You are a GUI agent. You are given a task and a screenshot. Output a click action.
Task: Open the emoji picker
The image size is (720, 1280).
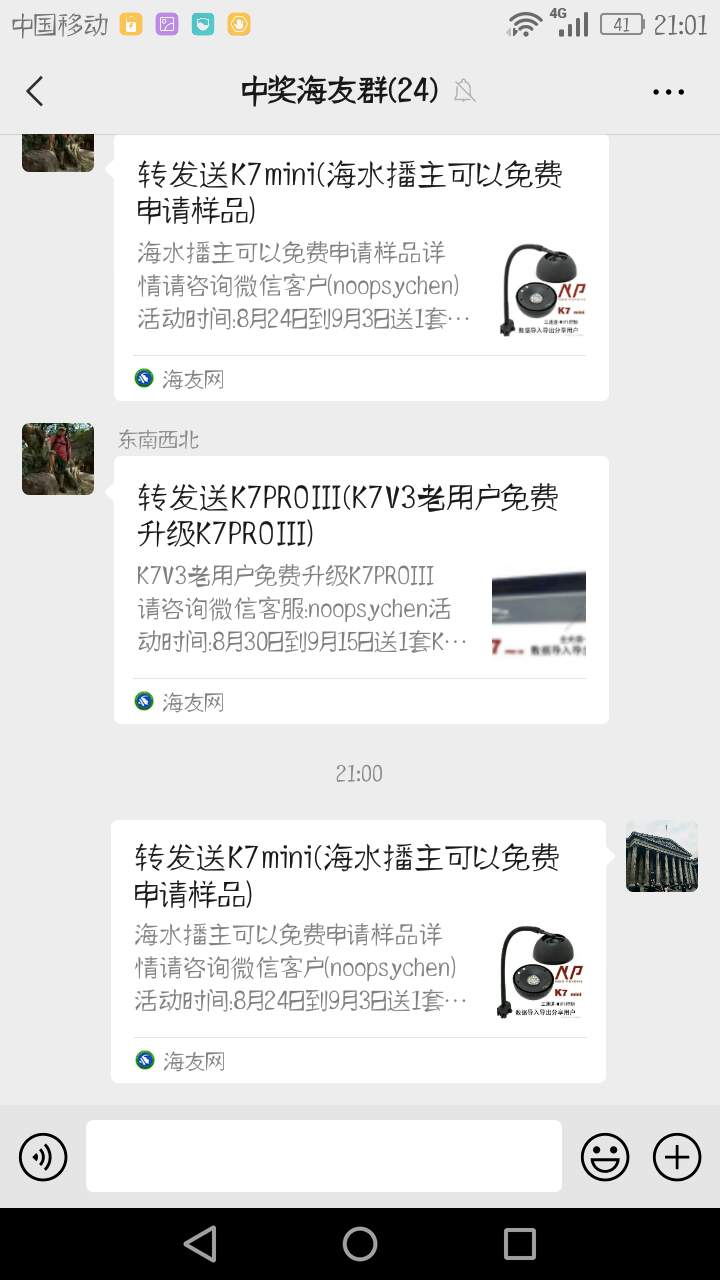pos(605,1157)
